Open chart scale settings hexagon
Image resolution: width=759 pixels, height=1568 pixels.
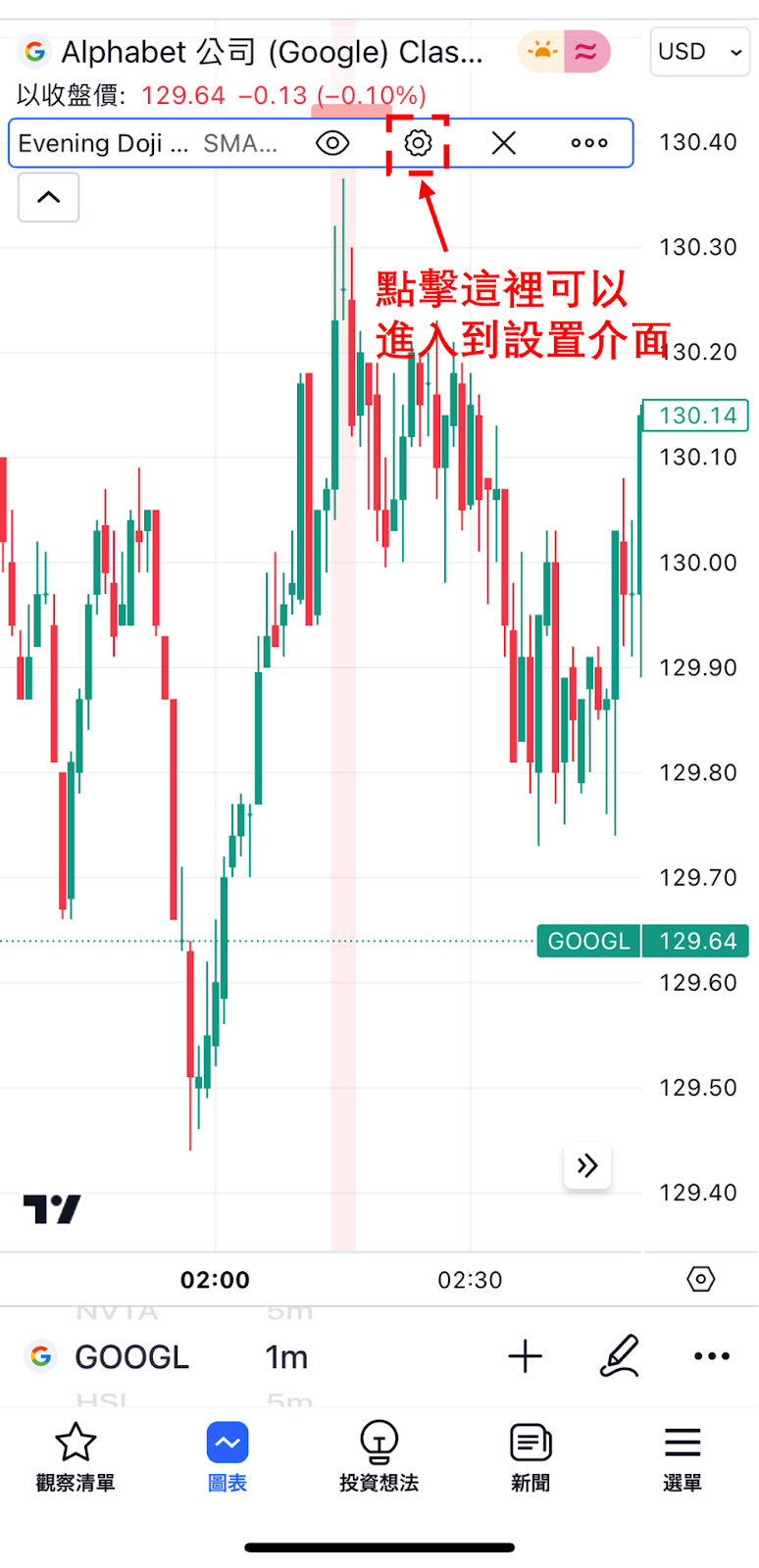[701, 1279]
